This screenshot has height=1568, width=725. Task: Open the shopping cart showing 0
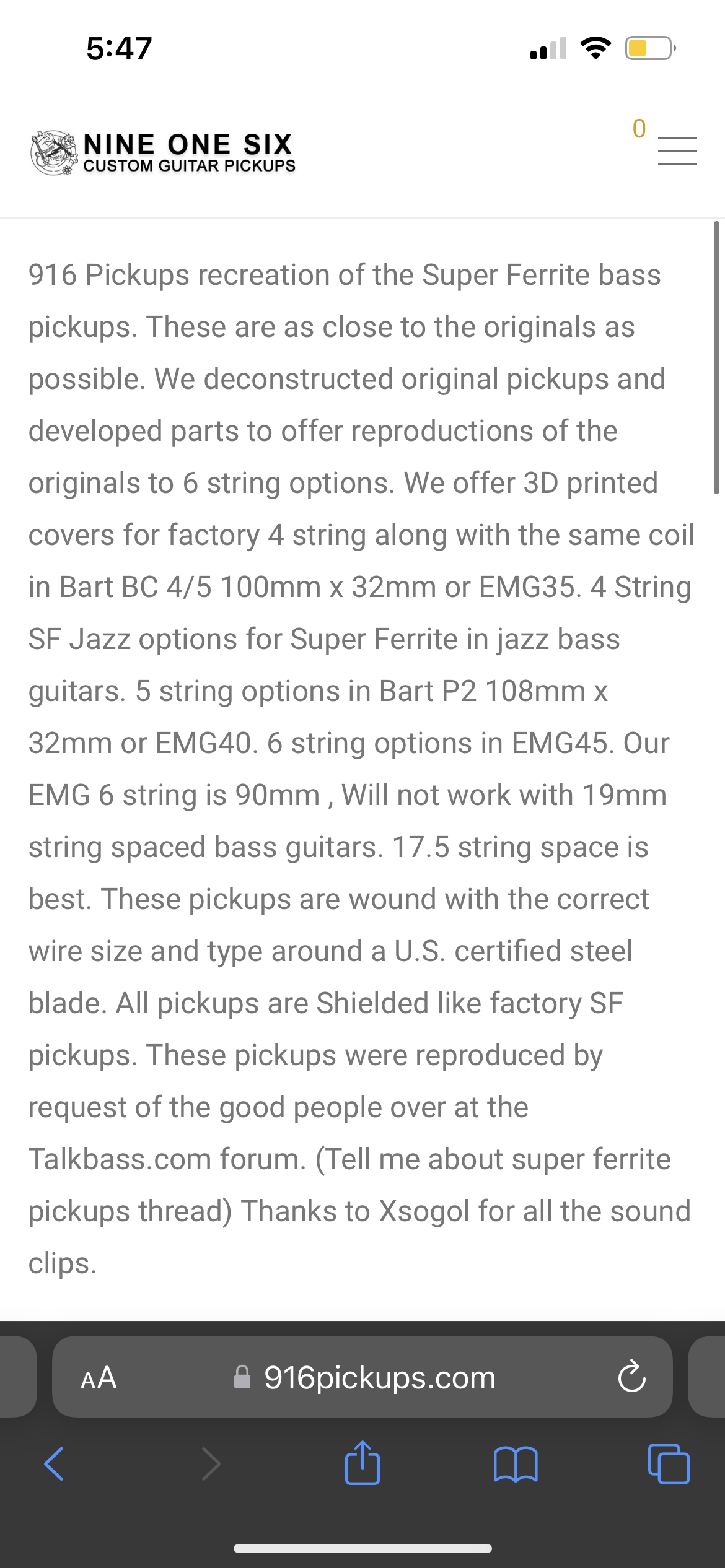pyautogui.click(x=639, y=128)
